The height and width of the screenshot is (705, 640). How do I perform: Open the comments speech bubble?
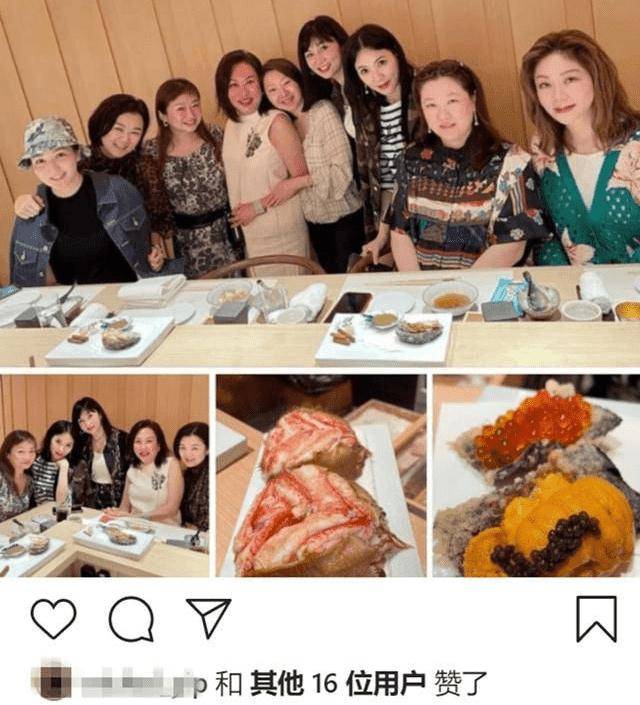pos(131,619)
